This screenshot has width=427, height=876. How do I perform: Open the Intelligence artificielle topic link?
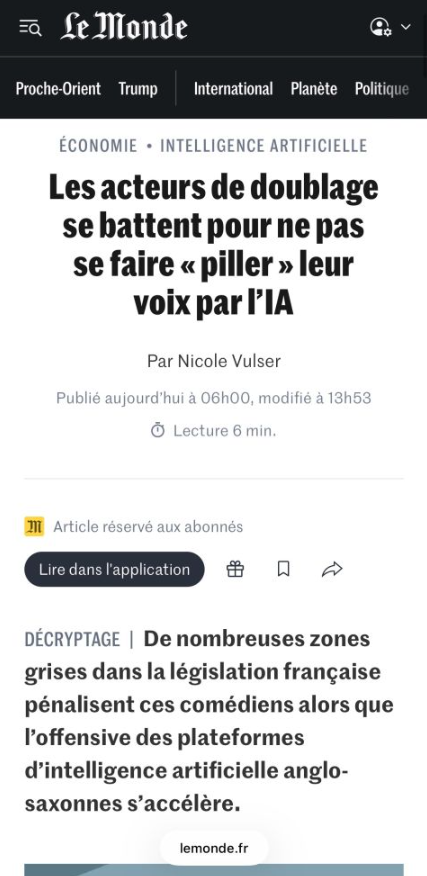pos(264,146)
